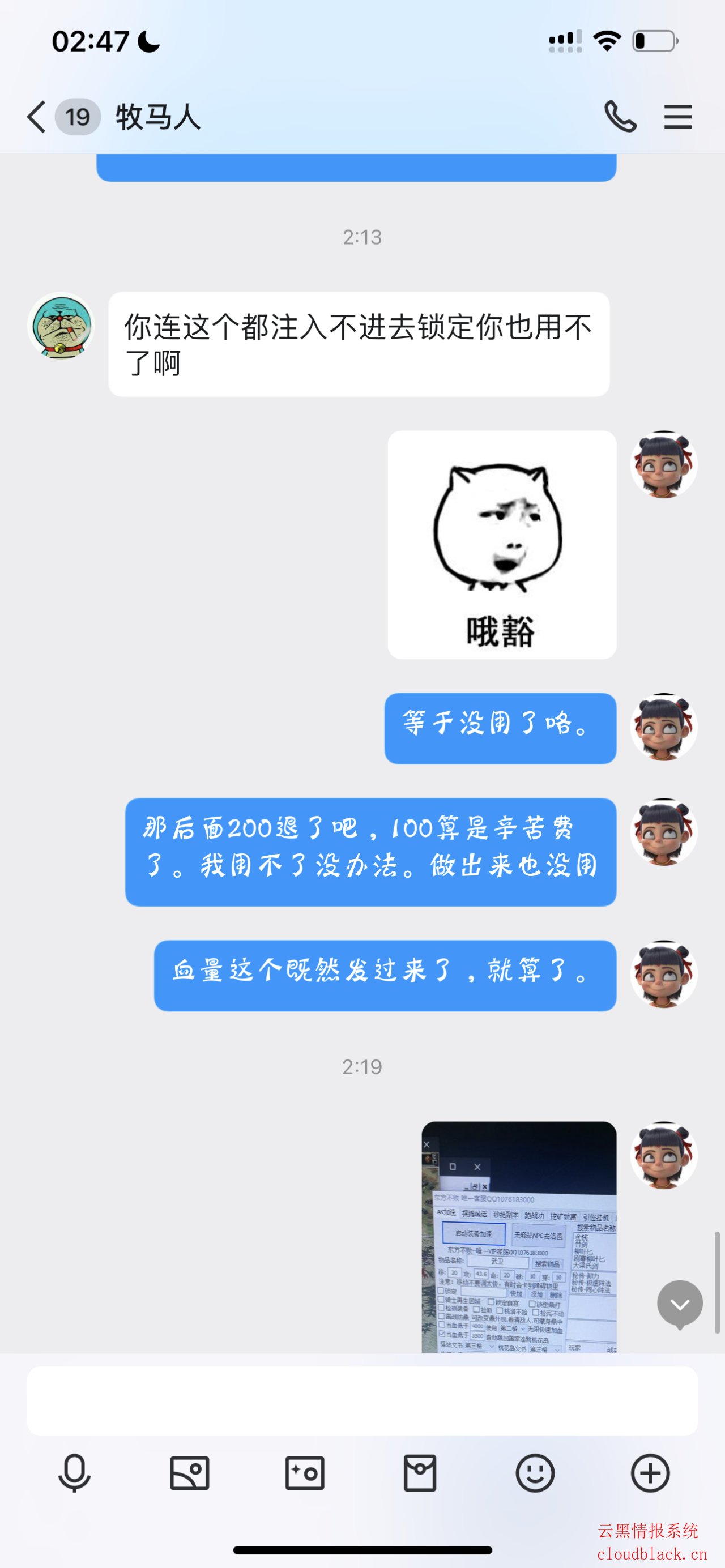Focus the message input field
725x1568 pixels.
tap(362, 1401)
